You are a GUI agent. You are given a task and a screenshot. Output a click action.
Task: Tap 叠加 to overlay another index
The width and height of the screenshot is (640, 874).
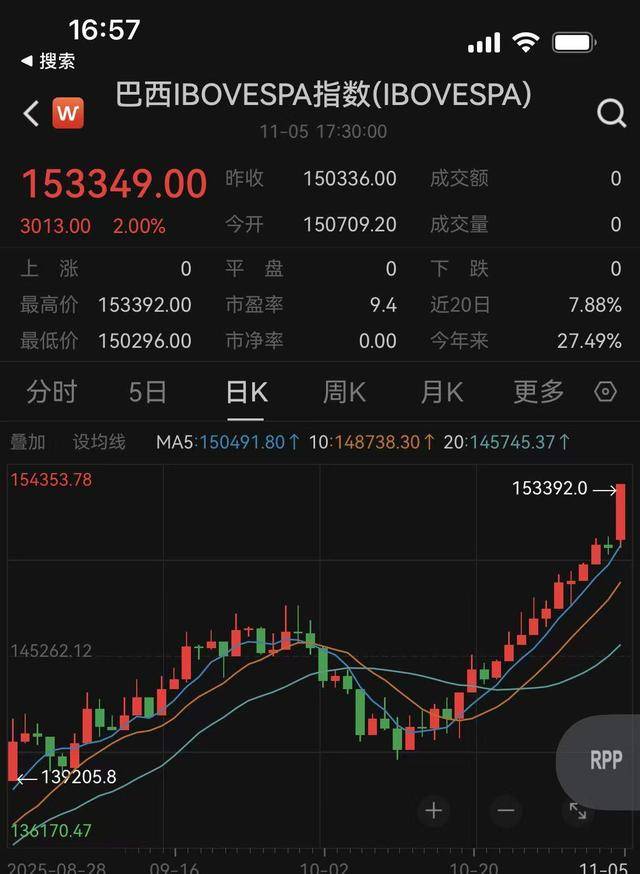point(28,441)
